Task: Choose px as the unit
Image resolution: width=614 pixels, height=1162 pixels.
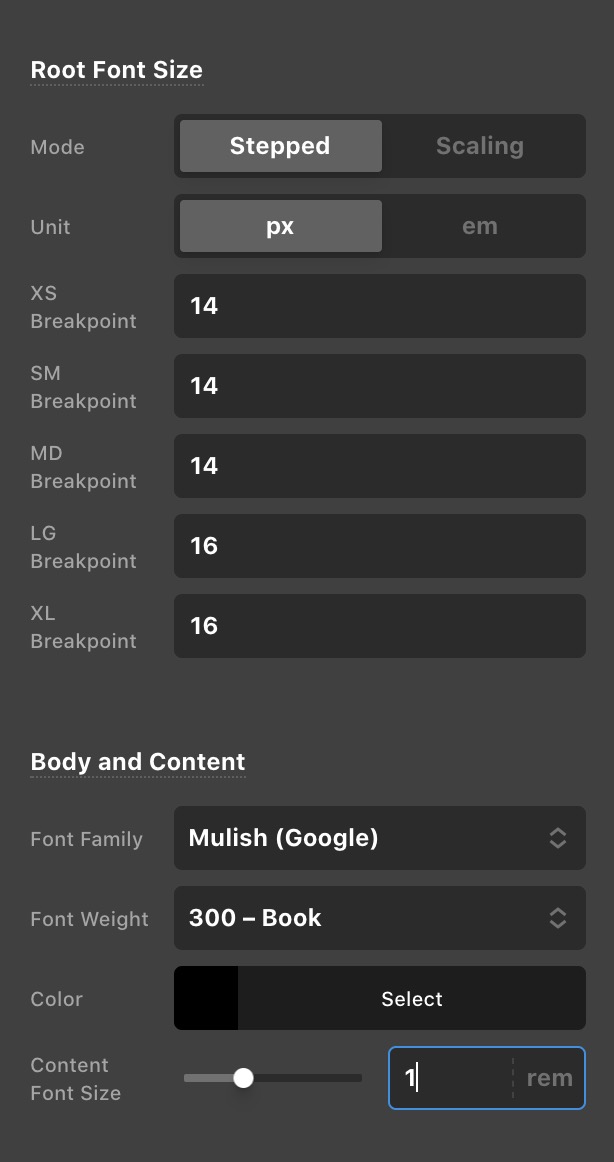Action: point(281,226)
